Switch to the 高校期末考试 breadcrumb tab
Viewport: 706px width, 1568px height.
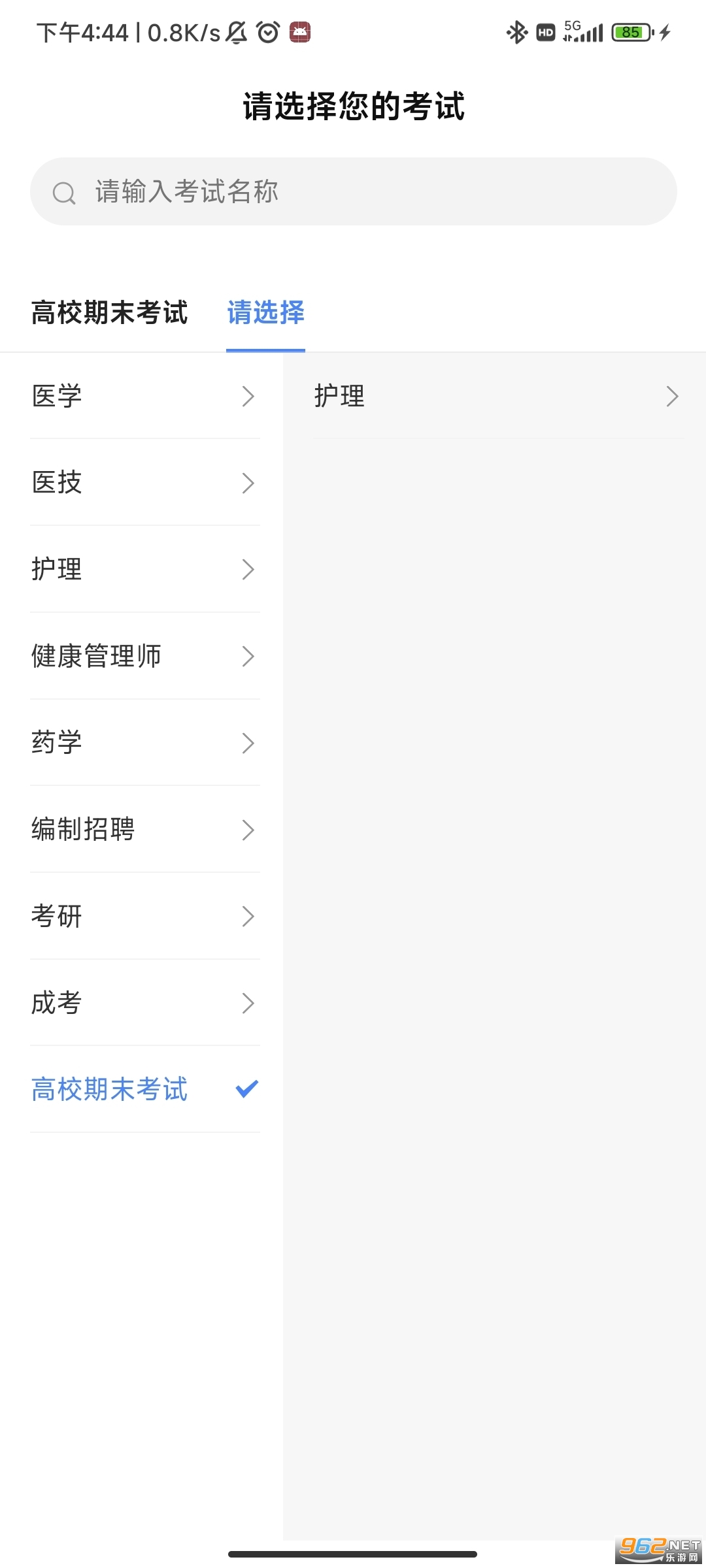pyautogui.click(x=109, y=312)
